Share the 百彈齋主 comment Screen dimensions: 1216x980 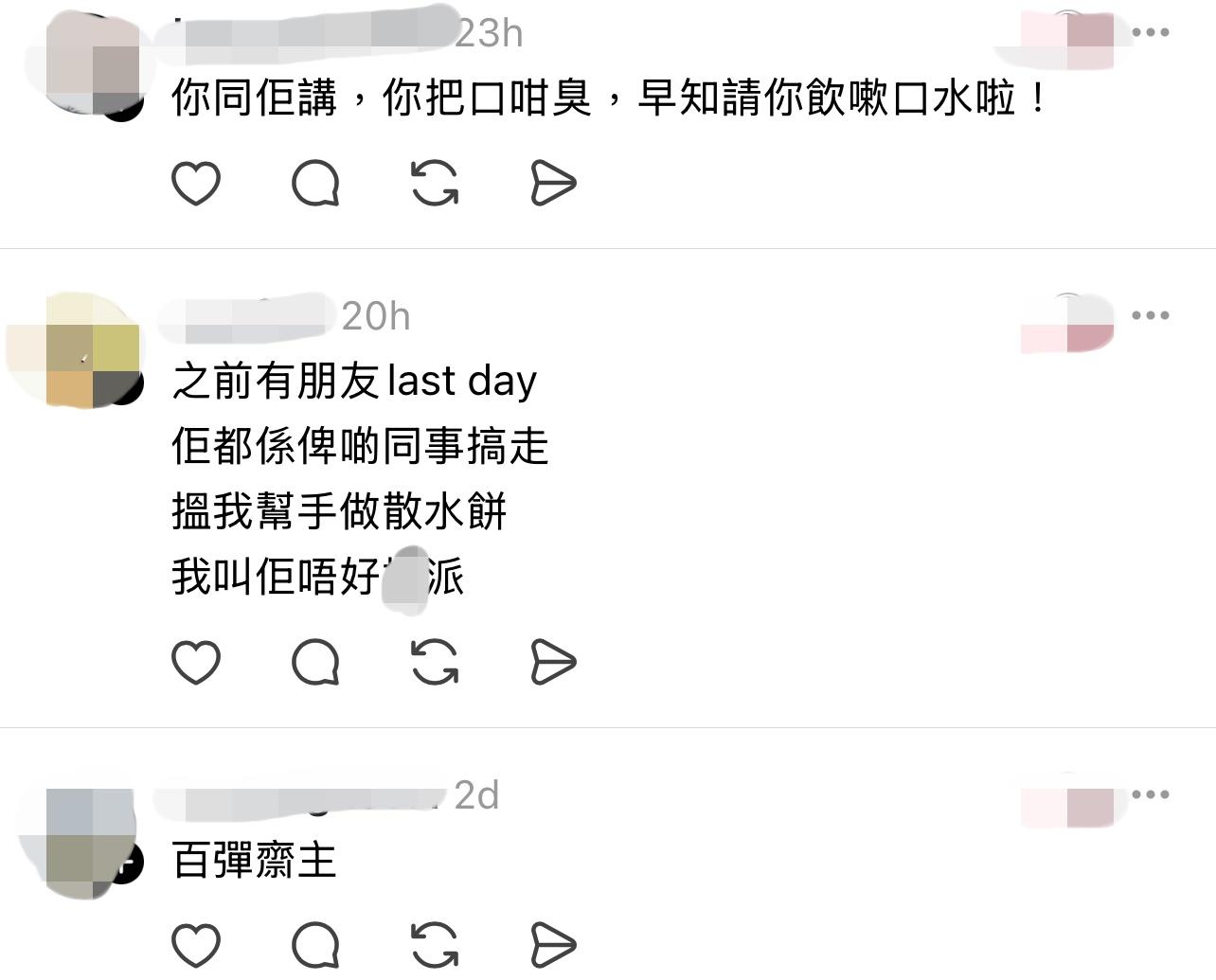tap(553, 944)
